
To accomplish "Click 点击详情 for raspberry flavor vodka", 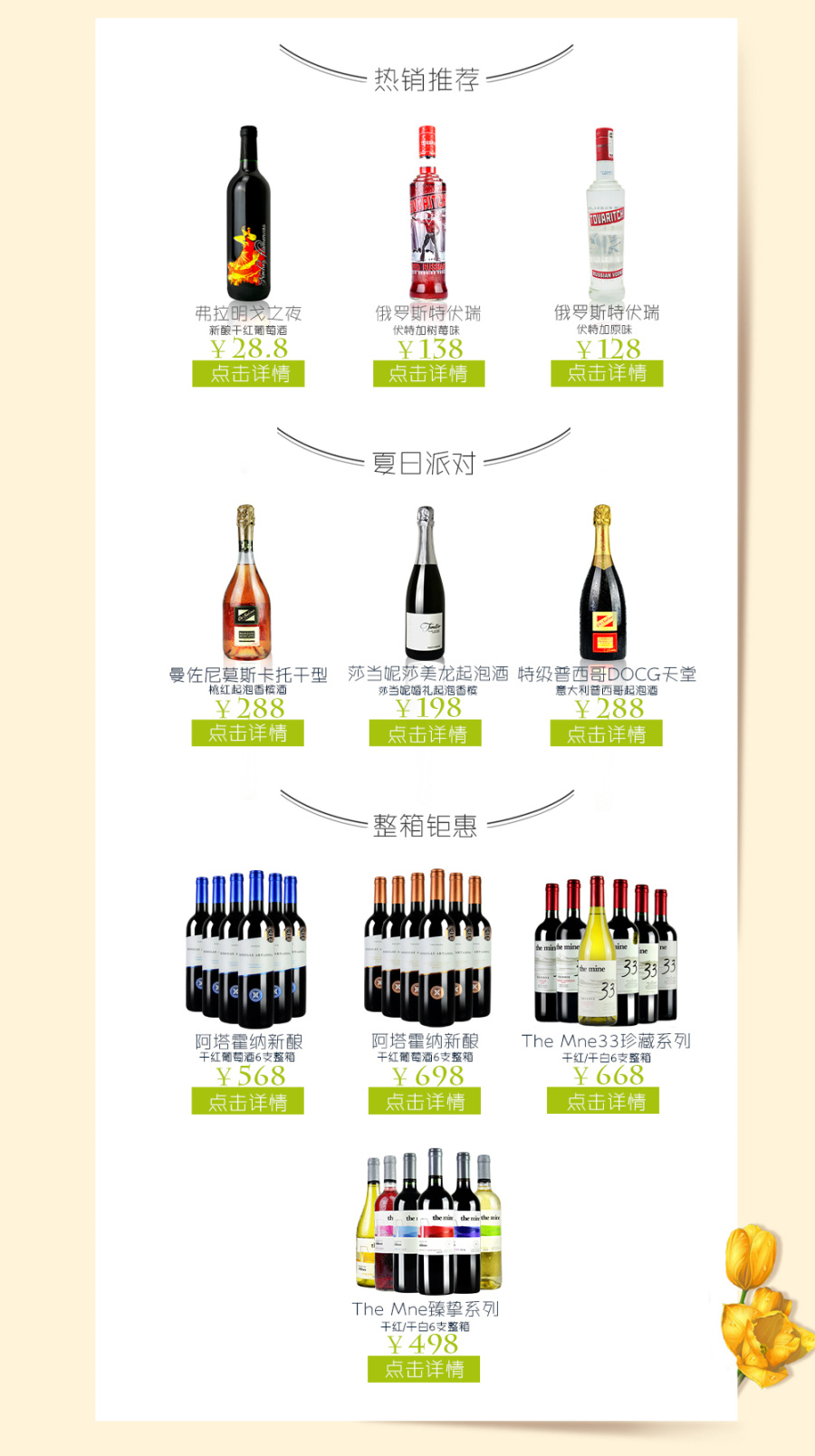I will tap(429, 373).
